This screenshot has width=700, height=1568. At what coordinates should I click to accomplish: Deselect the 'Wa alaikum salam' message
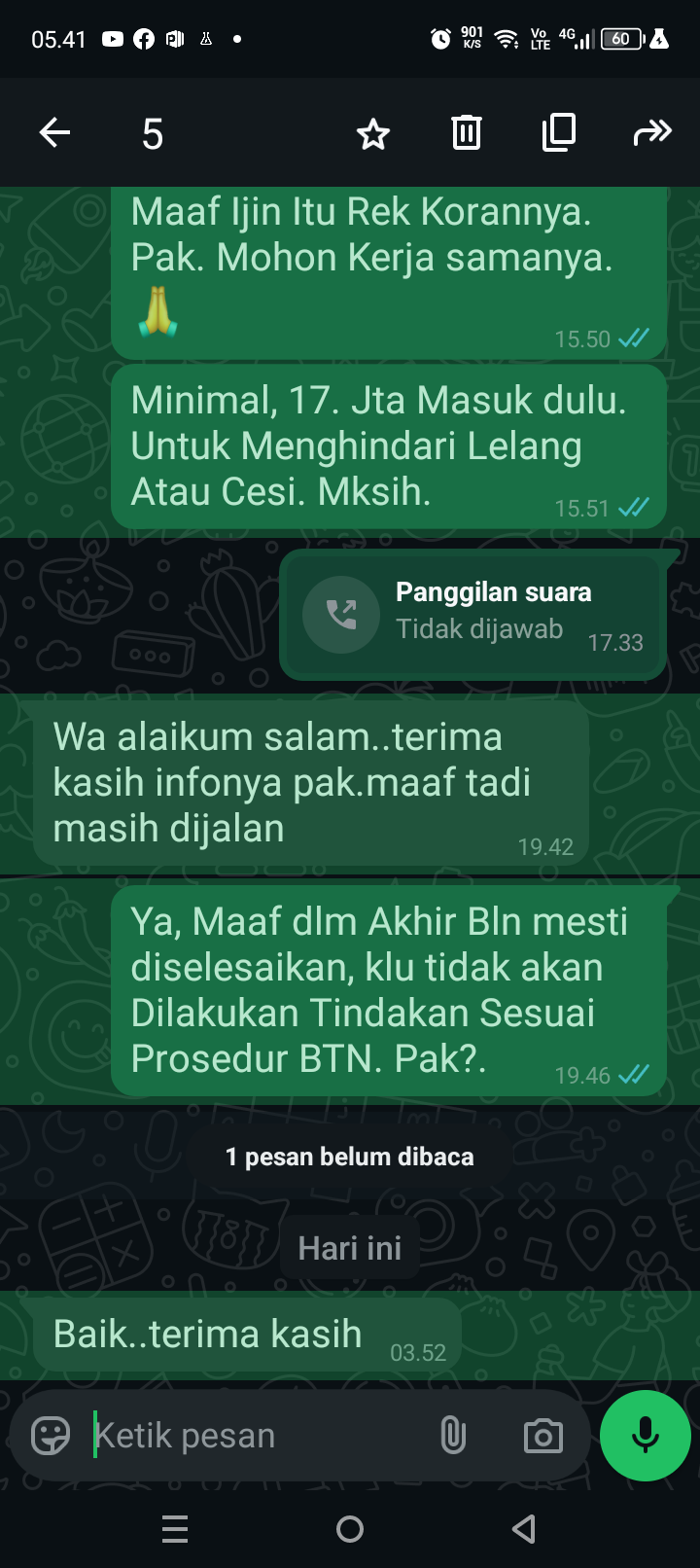point(311,783)
